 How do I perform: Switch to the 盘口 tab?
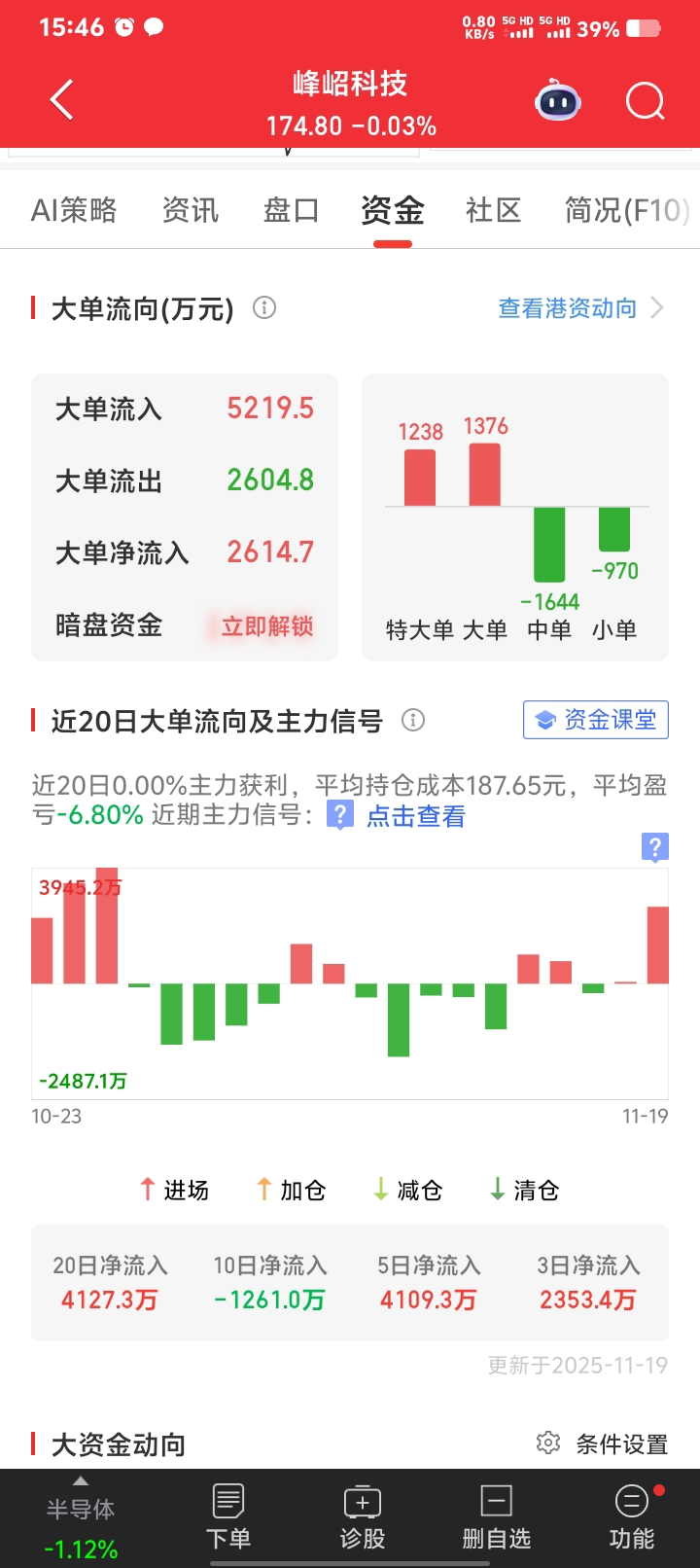[292, 210]
